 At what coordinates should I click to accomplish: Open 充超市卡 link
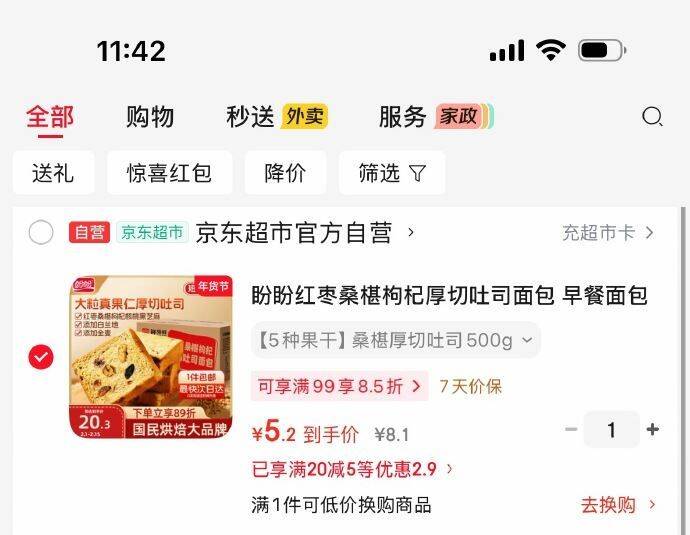point(608,233)
